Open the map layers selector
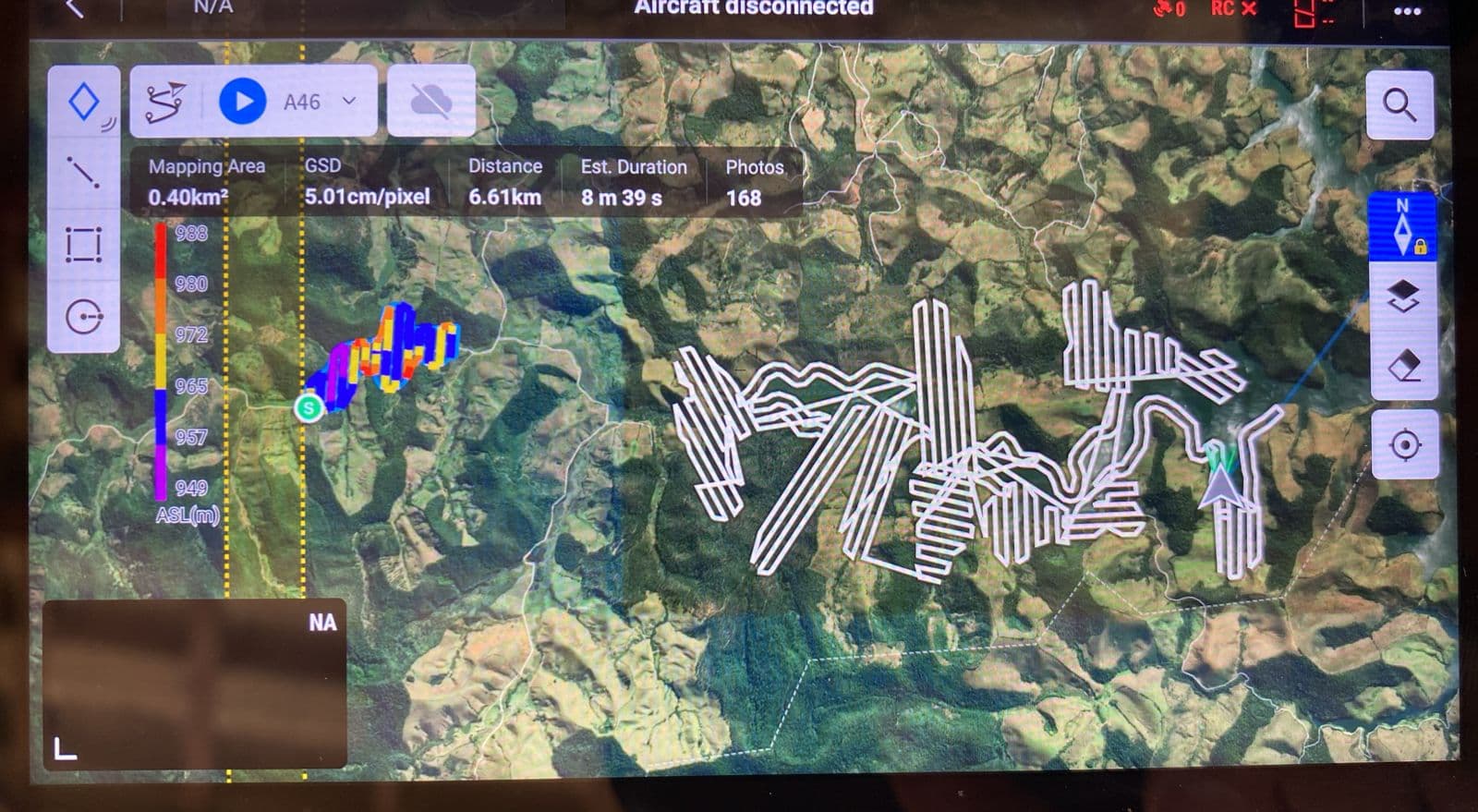1478x812 pixels. [x=1403, y=297]
